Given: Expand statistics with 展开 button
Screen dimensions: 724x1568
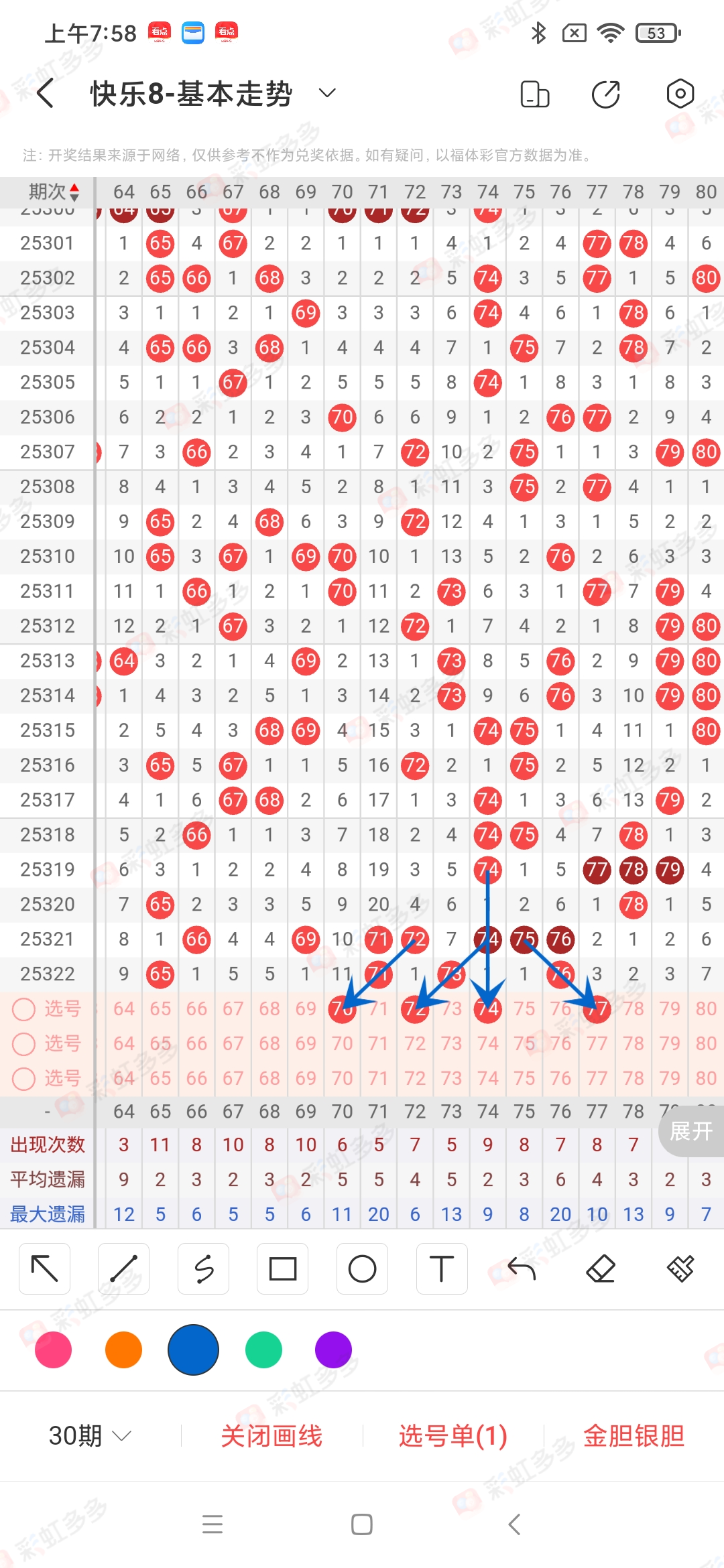Looking at the screenshot, I should tap(691, 1131).
